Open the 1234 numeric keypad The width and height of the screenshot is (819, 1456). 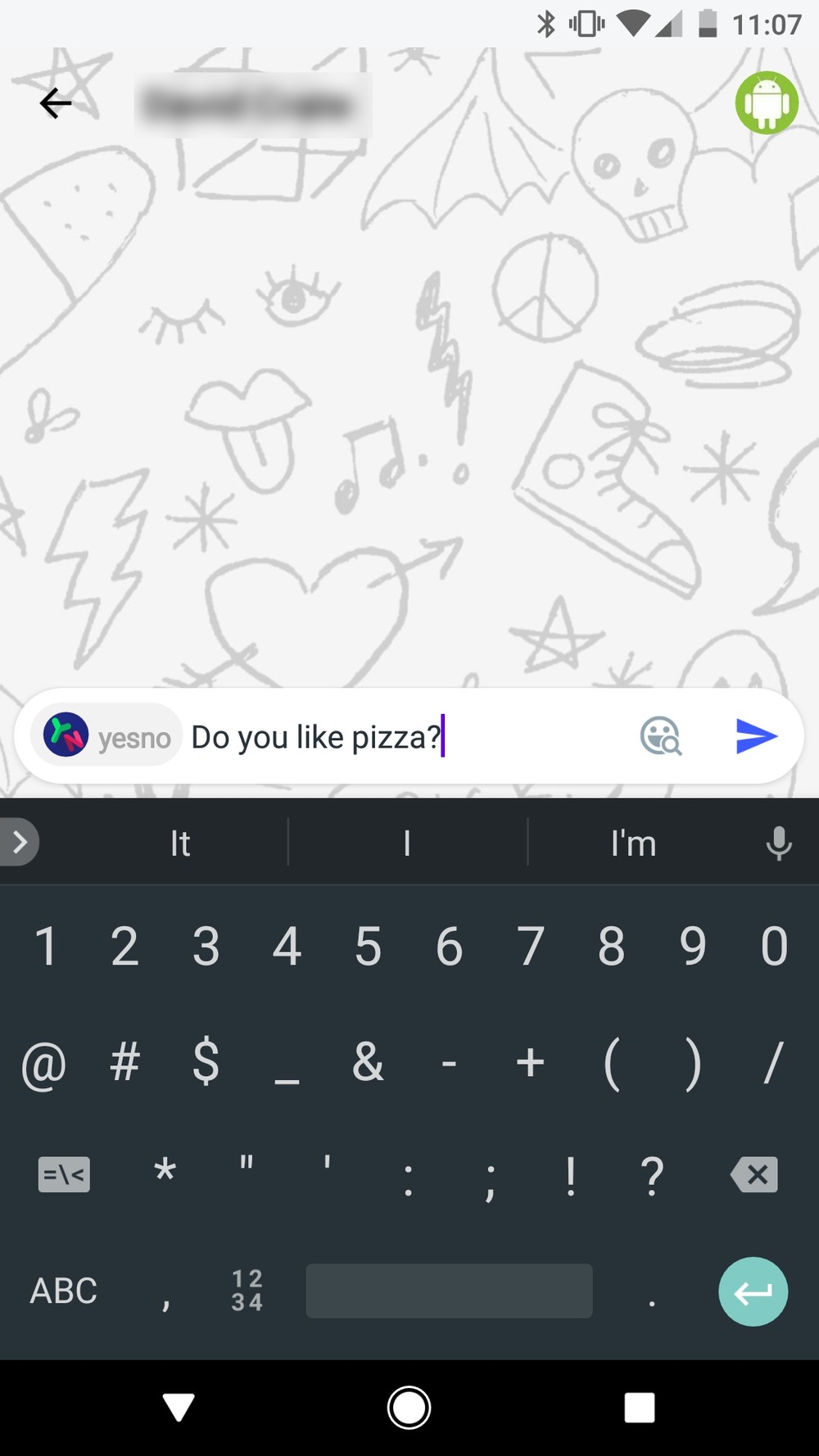click(247, 1291)
